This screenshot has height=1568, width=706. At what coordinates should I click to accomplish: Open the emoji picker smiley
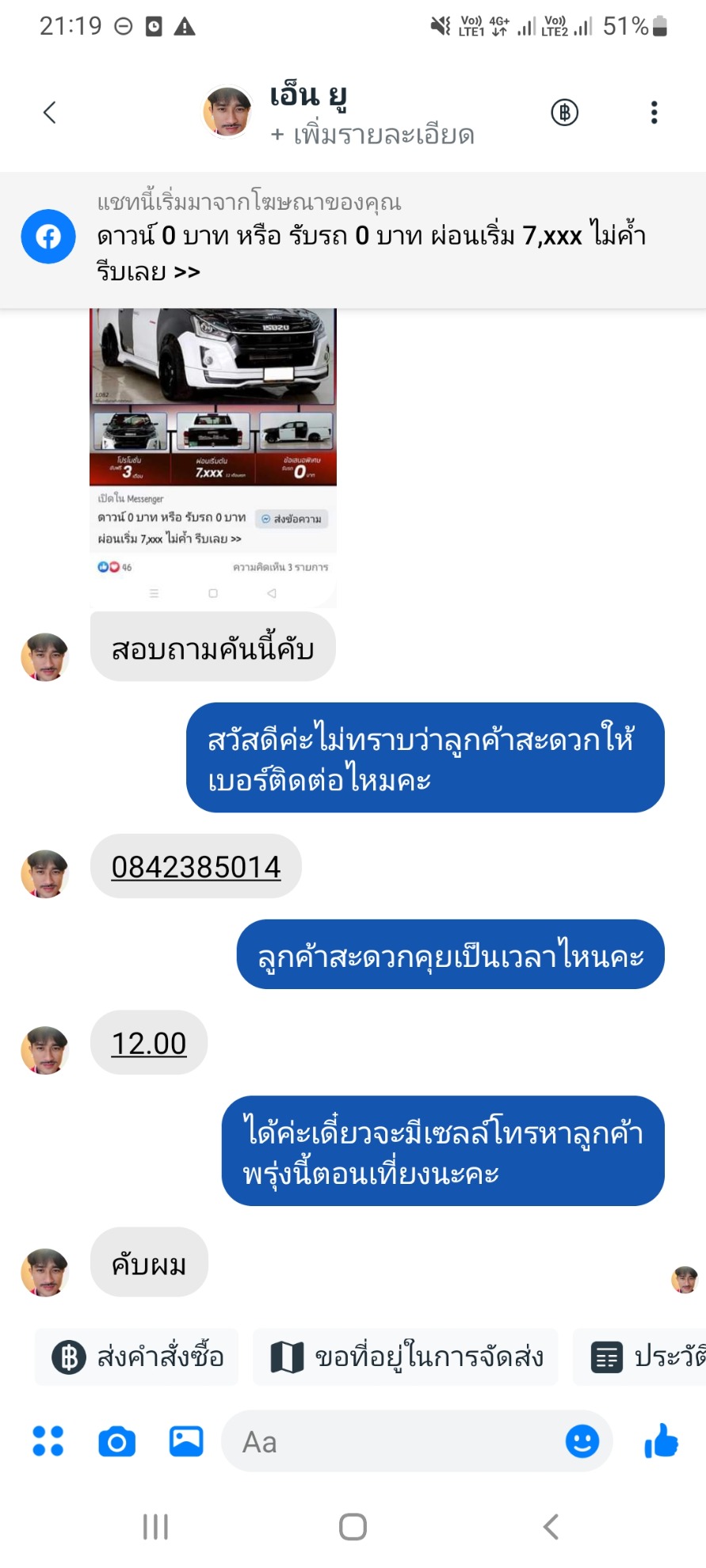click(x=582, y=1441)
